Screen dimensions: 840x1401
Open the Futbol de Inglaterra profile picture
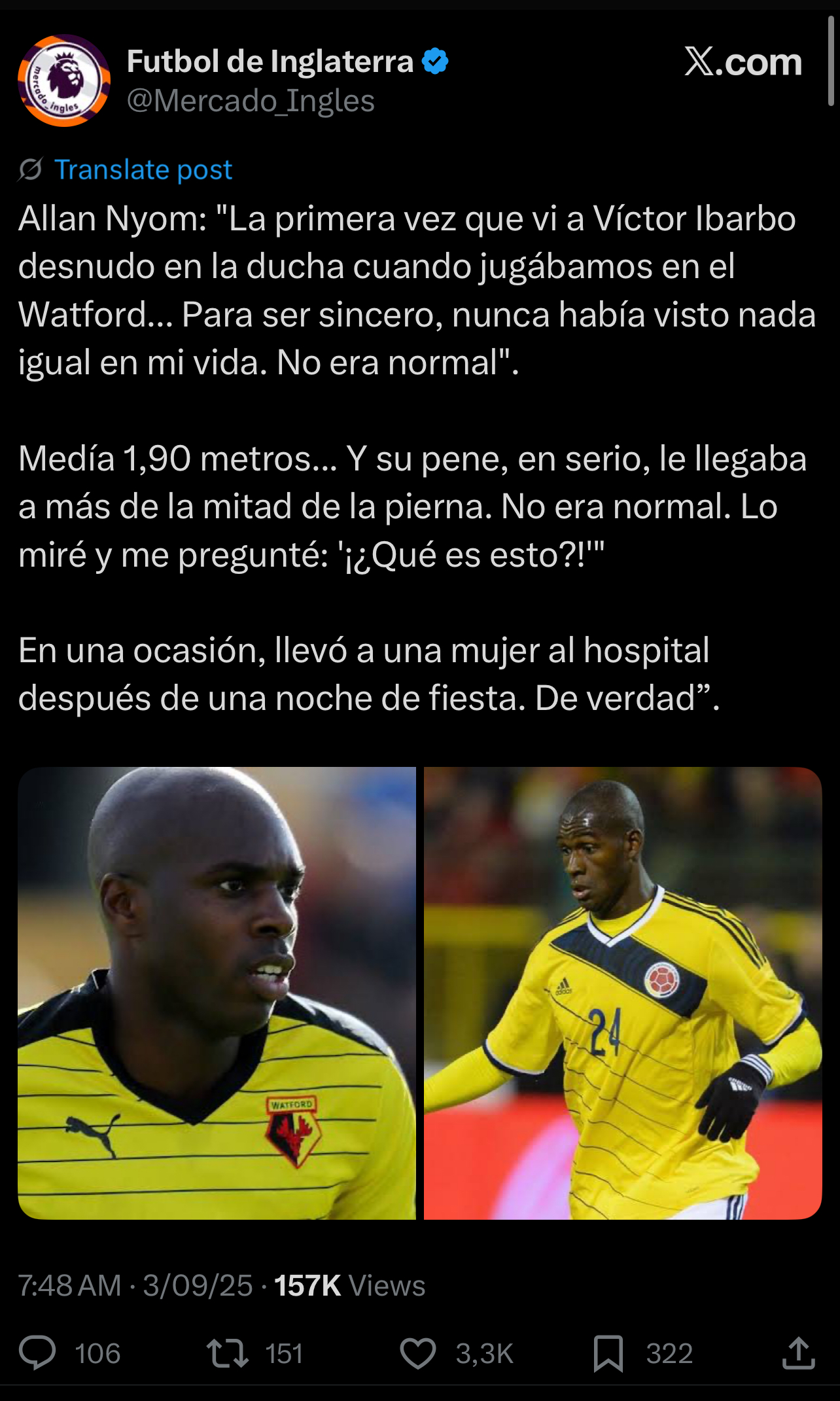(63, 80)
